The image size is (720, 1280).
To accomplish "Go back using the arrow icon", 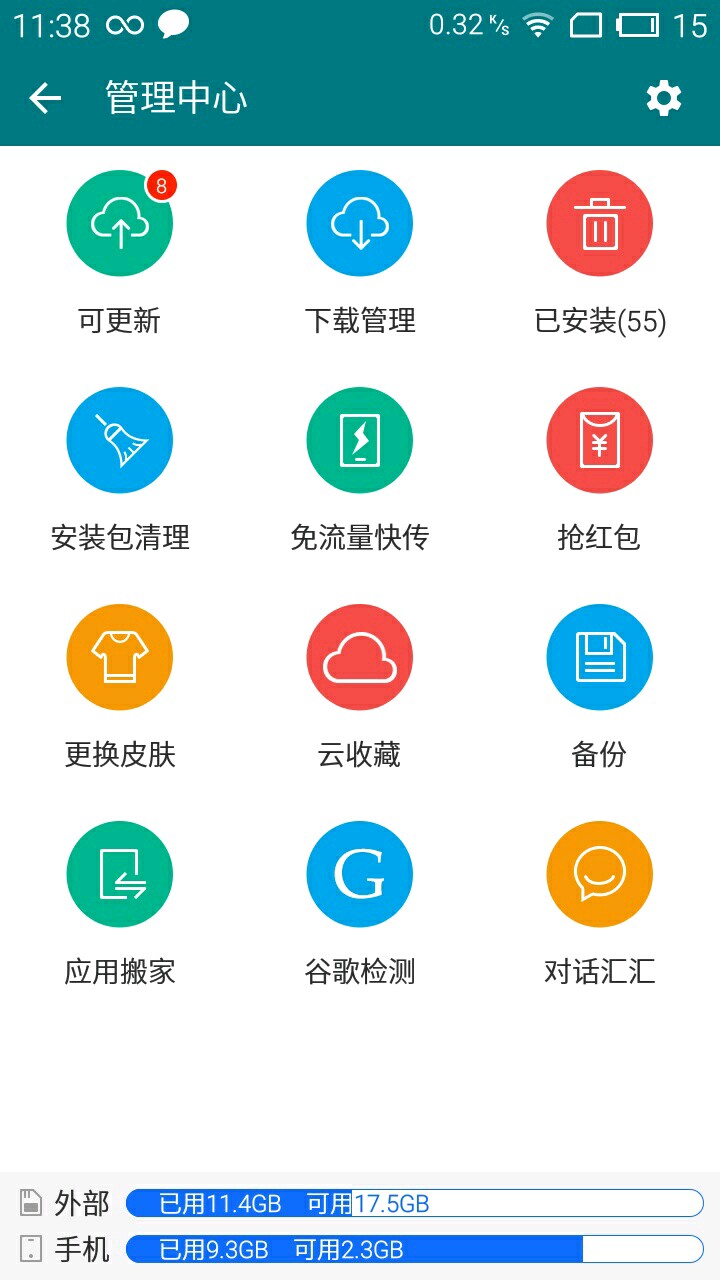I will (x=45, y=98).
